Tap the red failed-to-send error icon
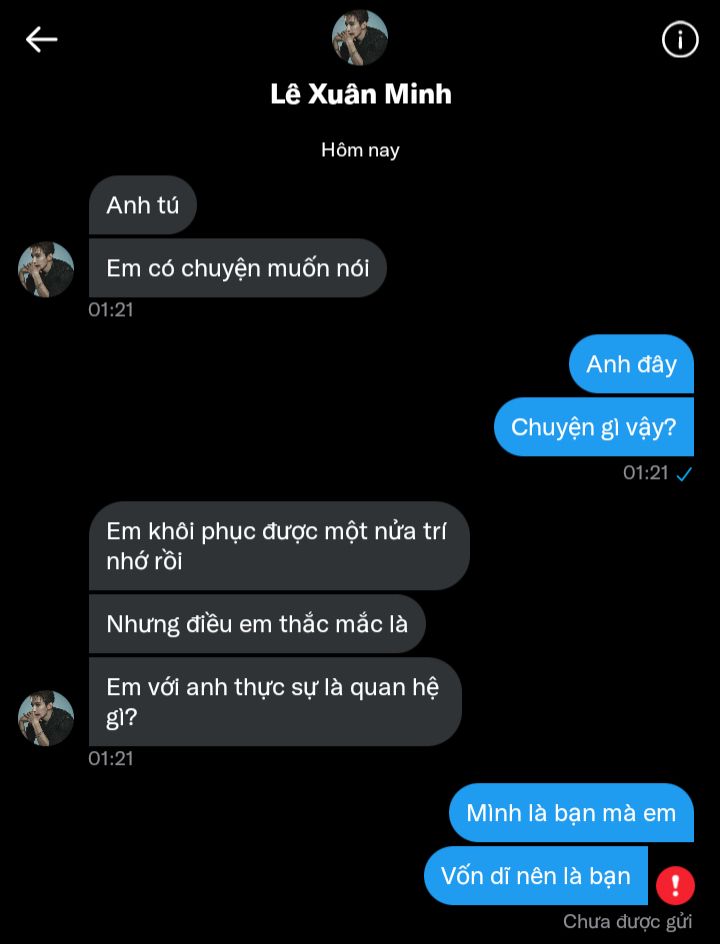Image resolution: width=720 pixels, height=944 pixels. [x=675, y=885]
